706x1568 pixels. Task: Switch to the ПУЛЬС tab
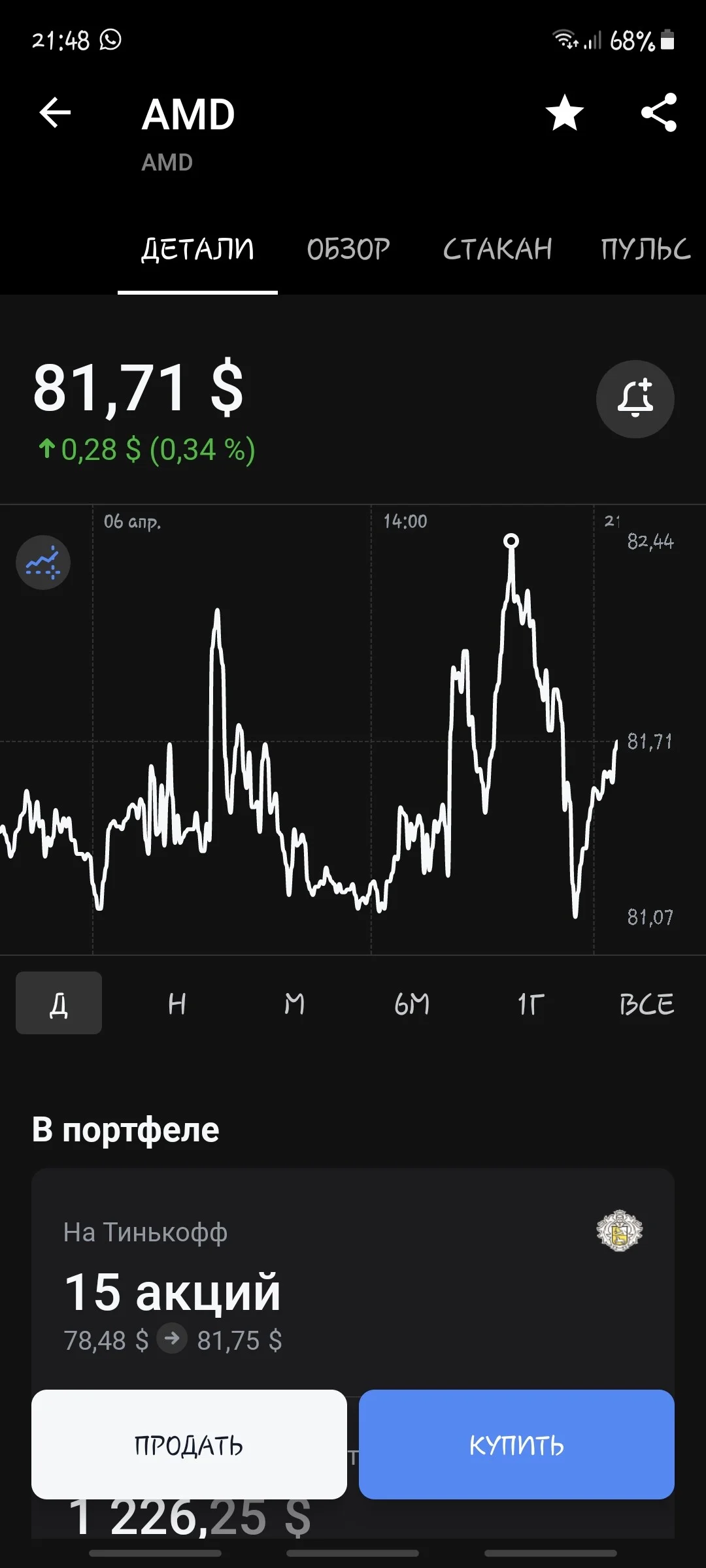pyautogui.click(x=646, y=249)
